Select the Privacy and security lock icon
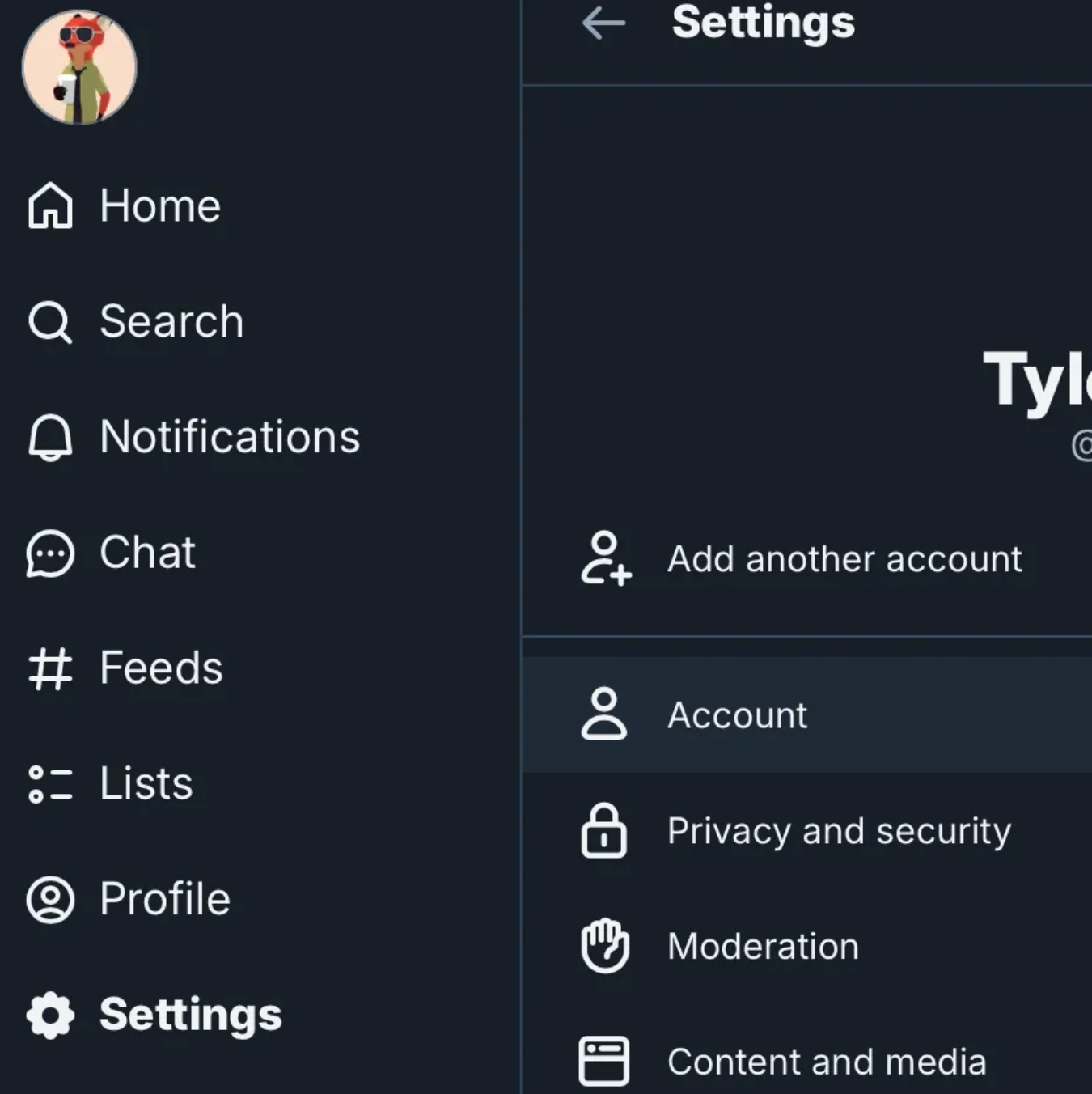This screenshot has width=1092, height=1094. point(603,831)
